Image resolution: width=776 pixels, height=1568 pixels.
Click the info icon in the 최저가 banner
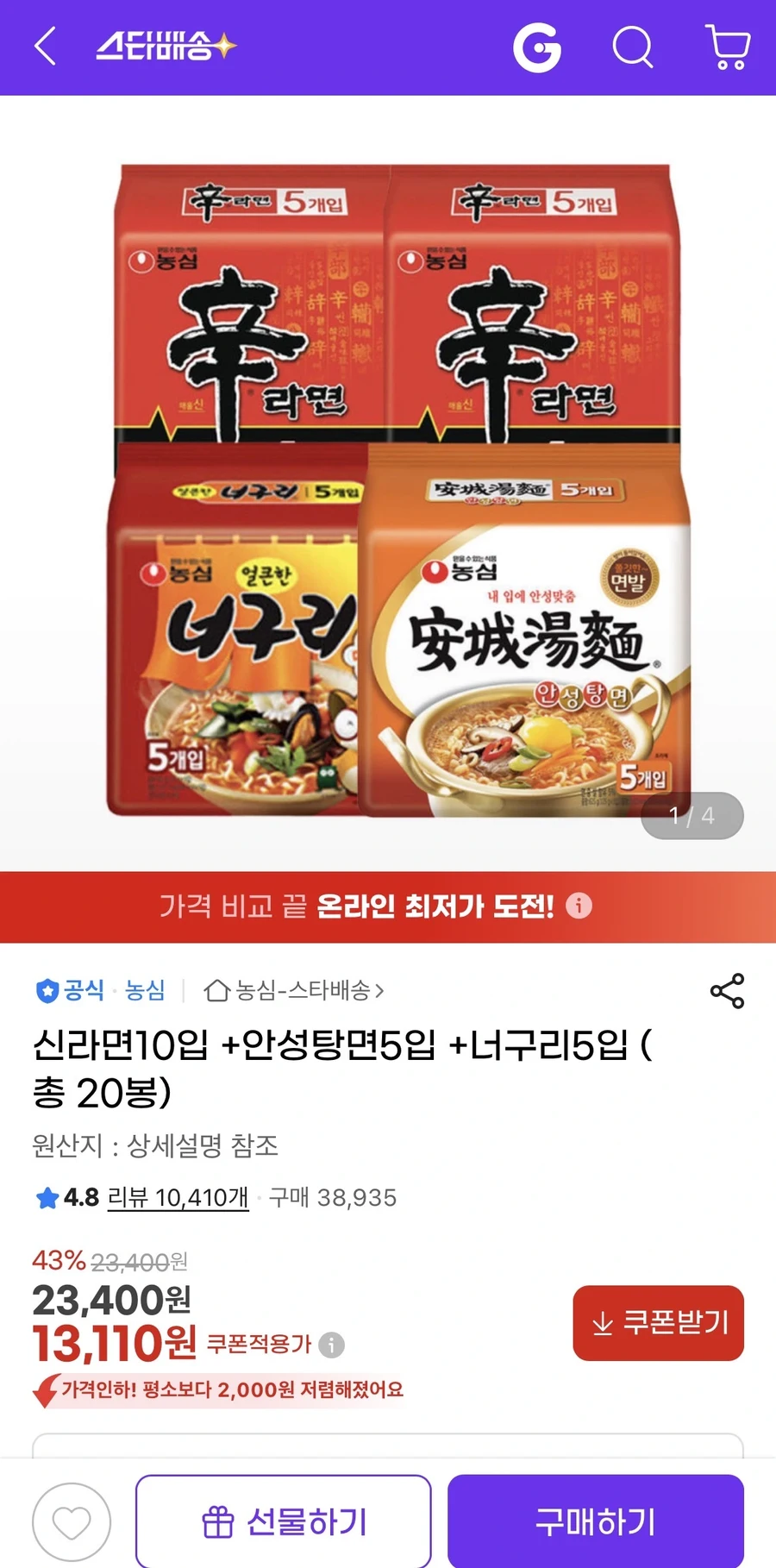coord(578,906)
